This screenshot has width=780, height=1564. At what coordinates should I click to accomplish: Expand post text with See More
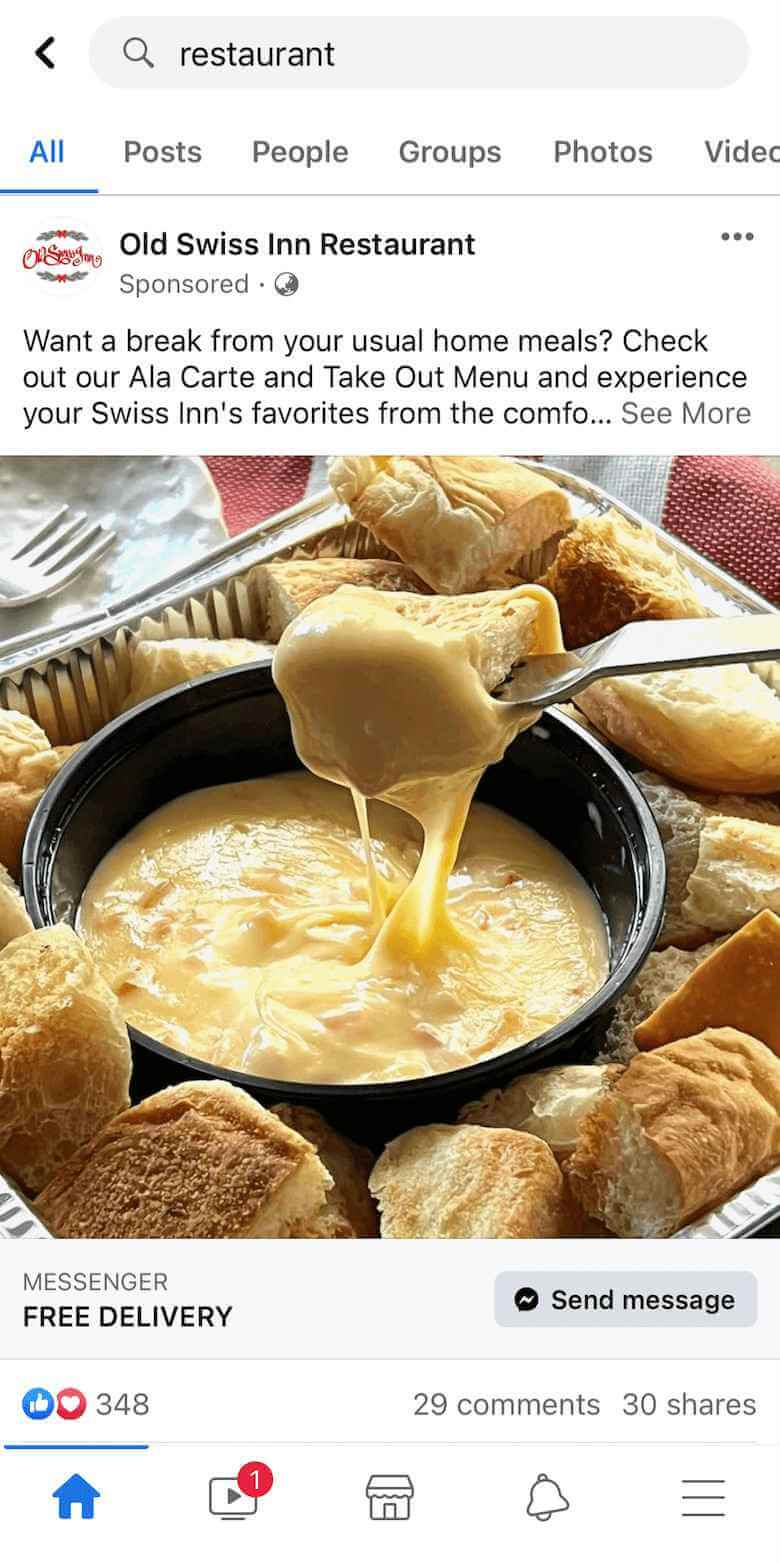coord(685,413)
